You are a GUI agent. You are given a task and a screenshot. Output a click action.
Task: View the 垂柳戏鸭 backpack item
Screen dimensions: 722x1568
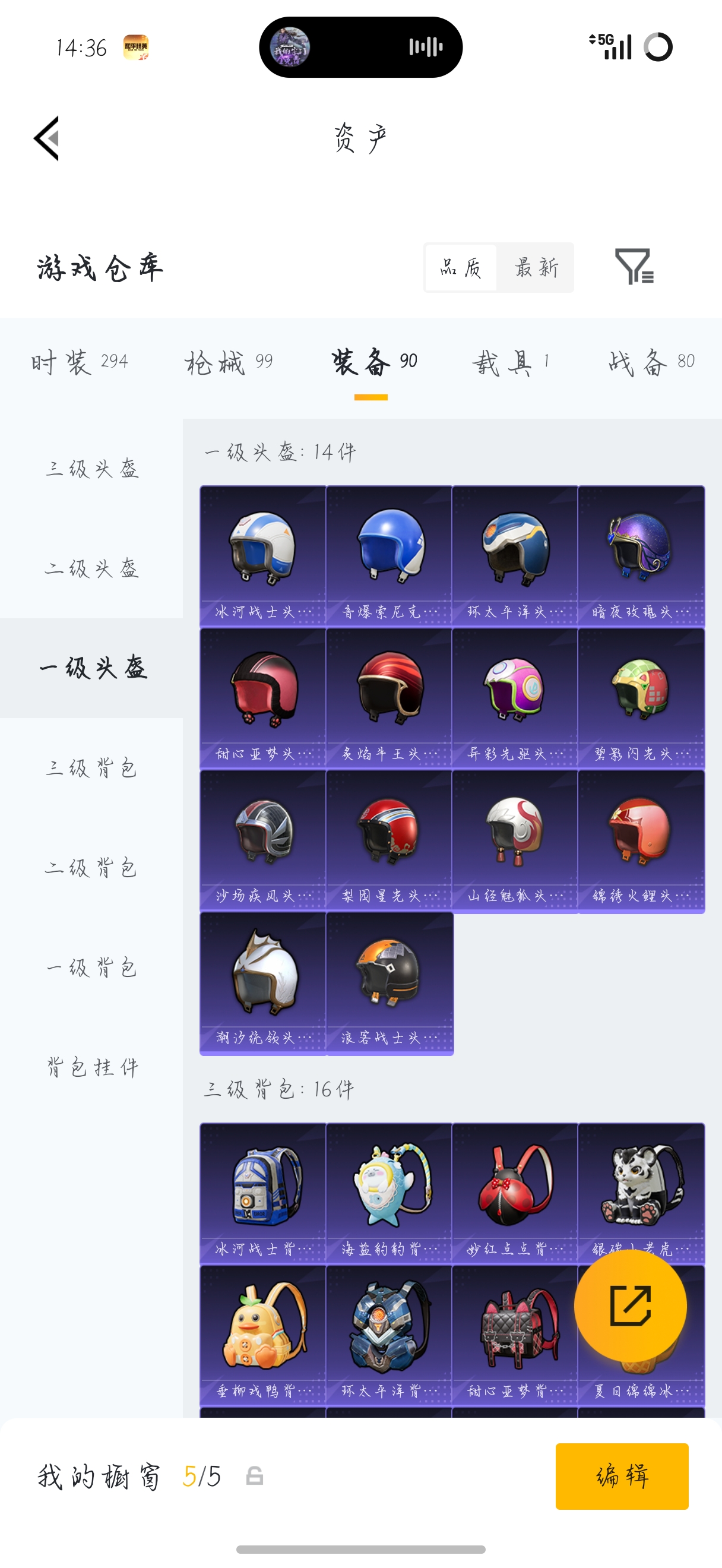click(263, 1334)
